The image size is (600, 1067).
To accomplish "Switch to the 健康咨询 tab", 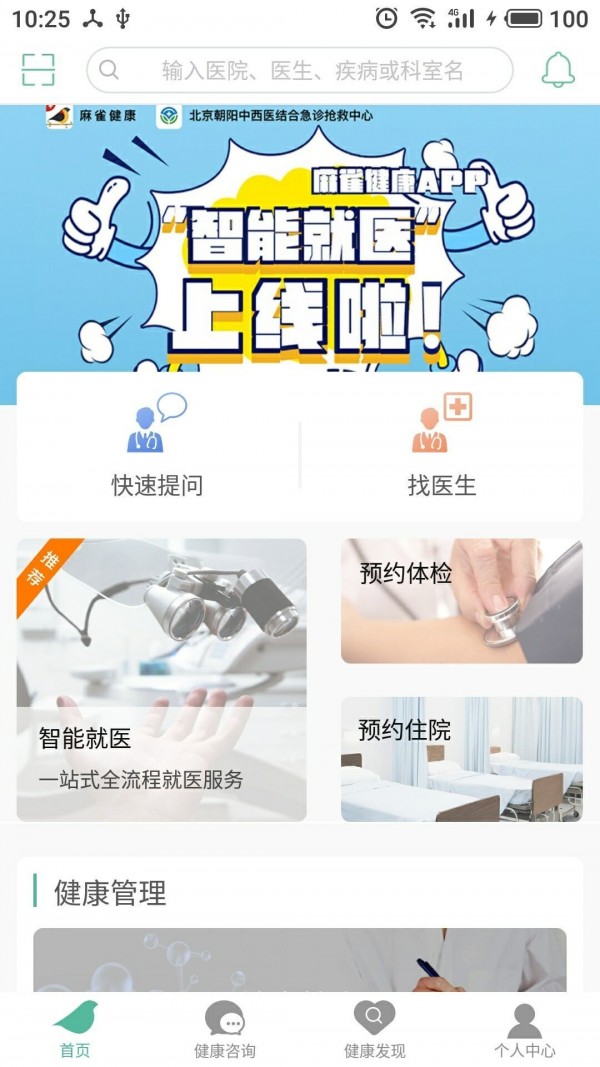I will pos(225,1030).
